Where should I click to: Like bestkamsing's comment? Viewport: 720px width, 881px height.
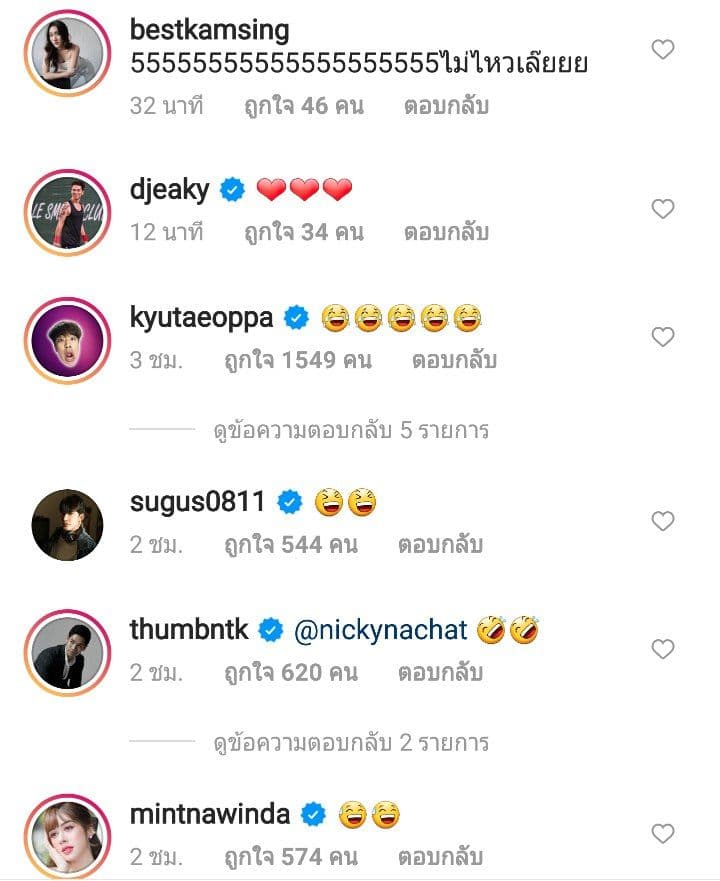tap(662, 49)
